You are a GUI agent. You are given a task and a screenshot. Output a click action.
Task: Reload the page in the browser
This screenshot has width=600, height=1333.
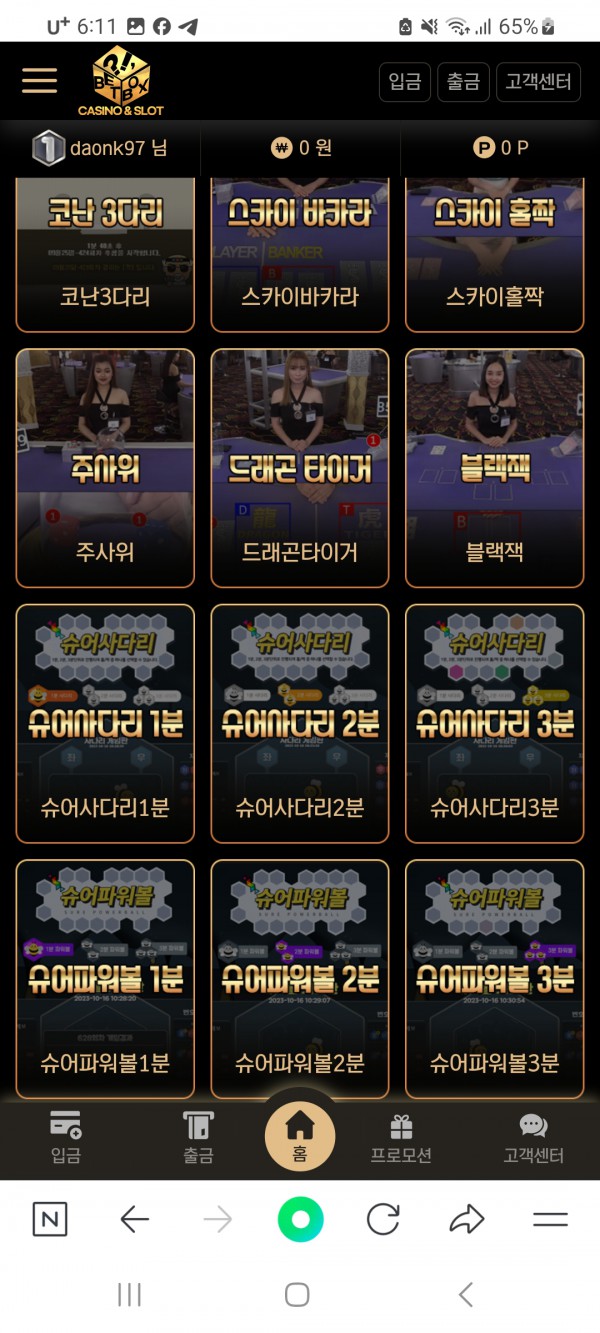(x=383, y=1219)
